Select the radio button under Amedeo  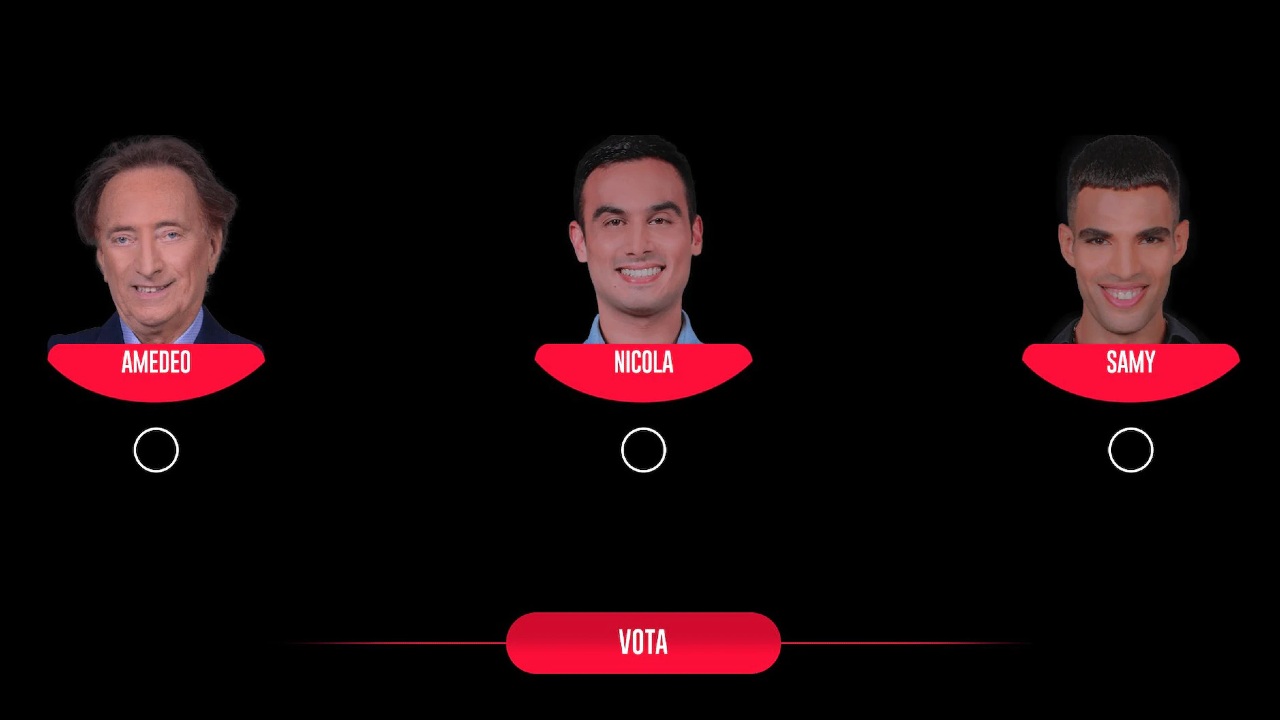pyautogui.click(x=156, y=450)
